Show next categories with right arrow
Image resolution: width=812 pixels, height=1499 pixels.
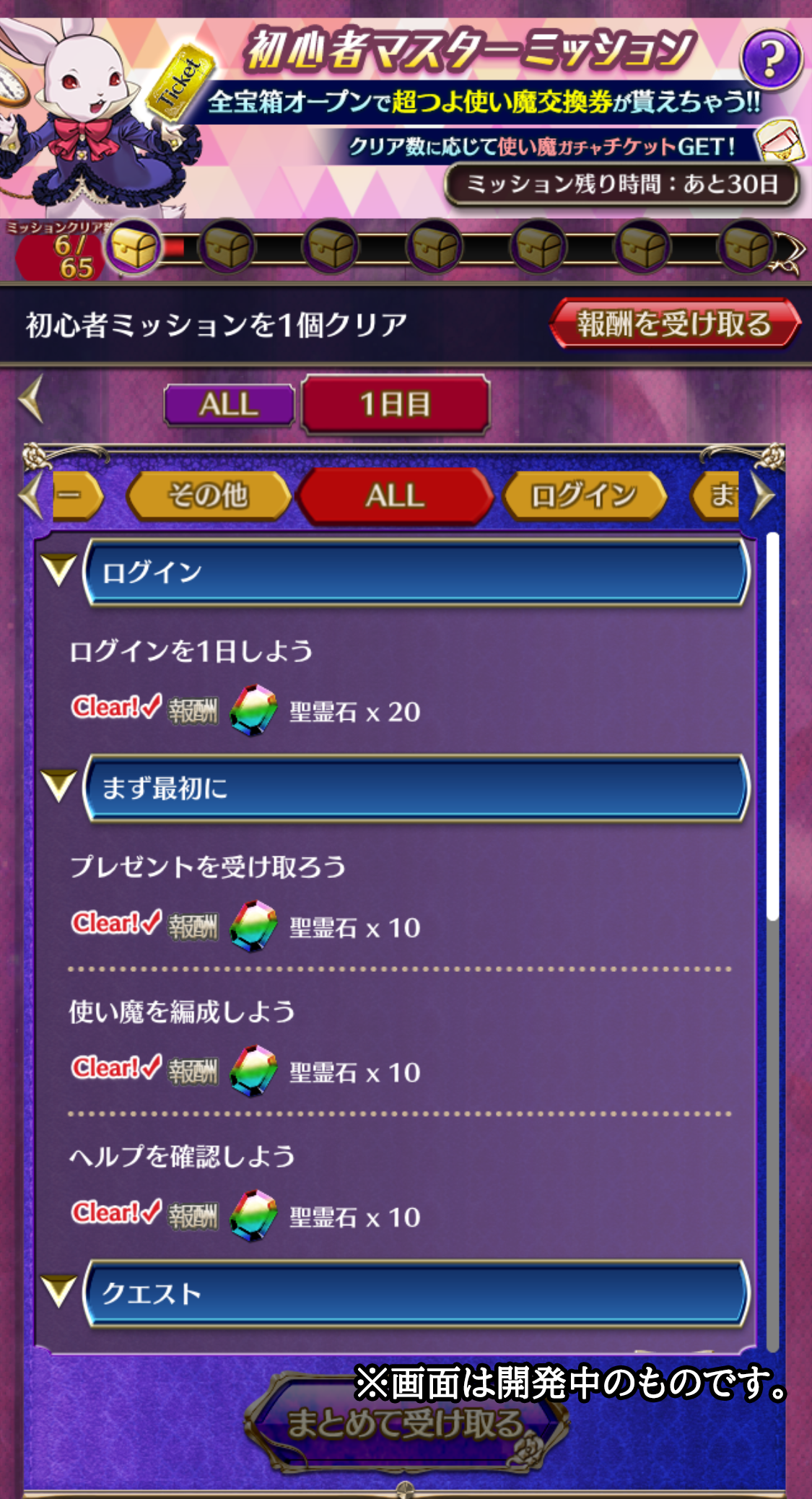click(762, 496)
